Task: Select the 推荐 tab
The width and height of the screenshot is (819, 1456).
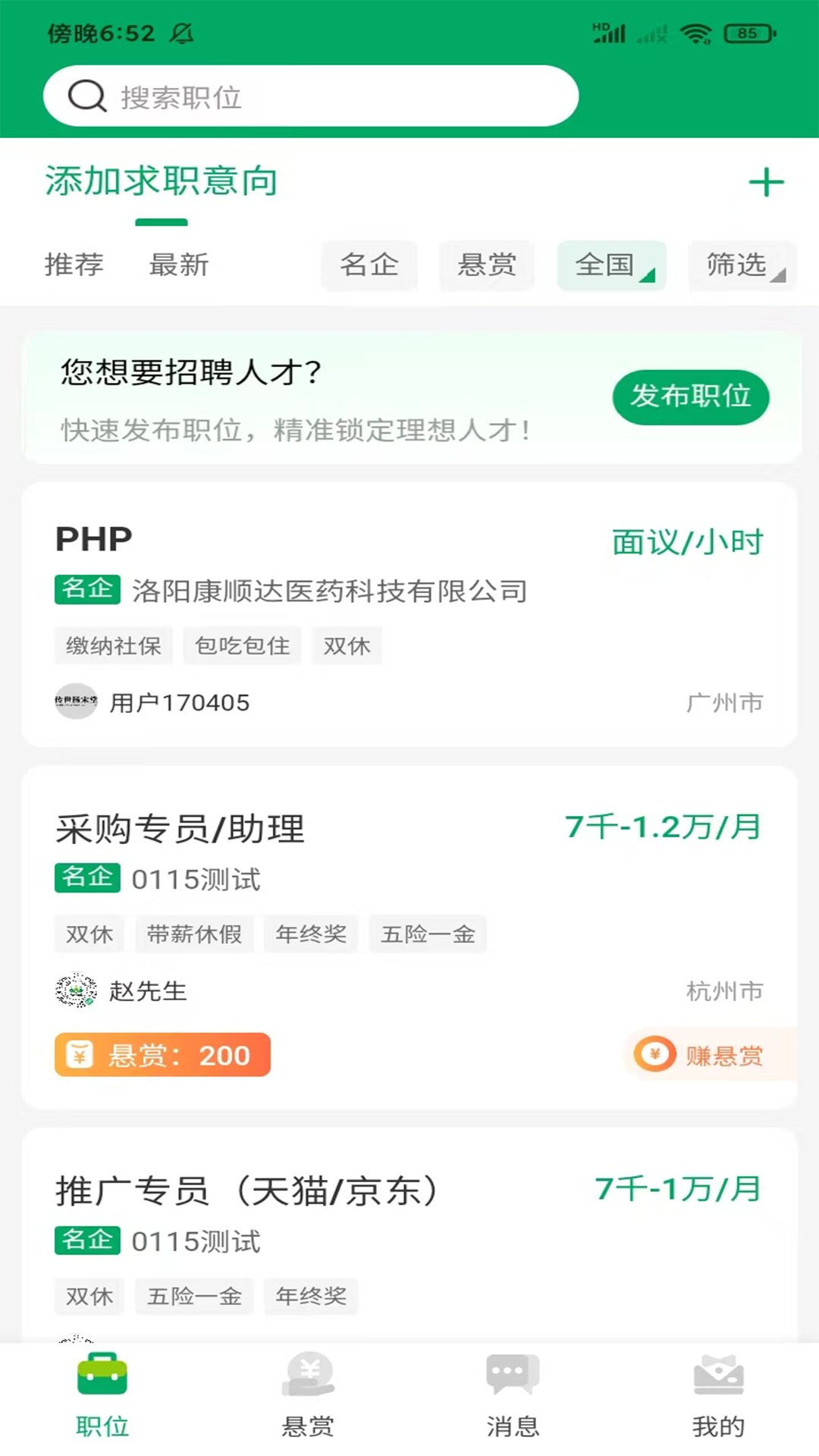Action: [x=74, y=265]
